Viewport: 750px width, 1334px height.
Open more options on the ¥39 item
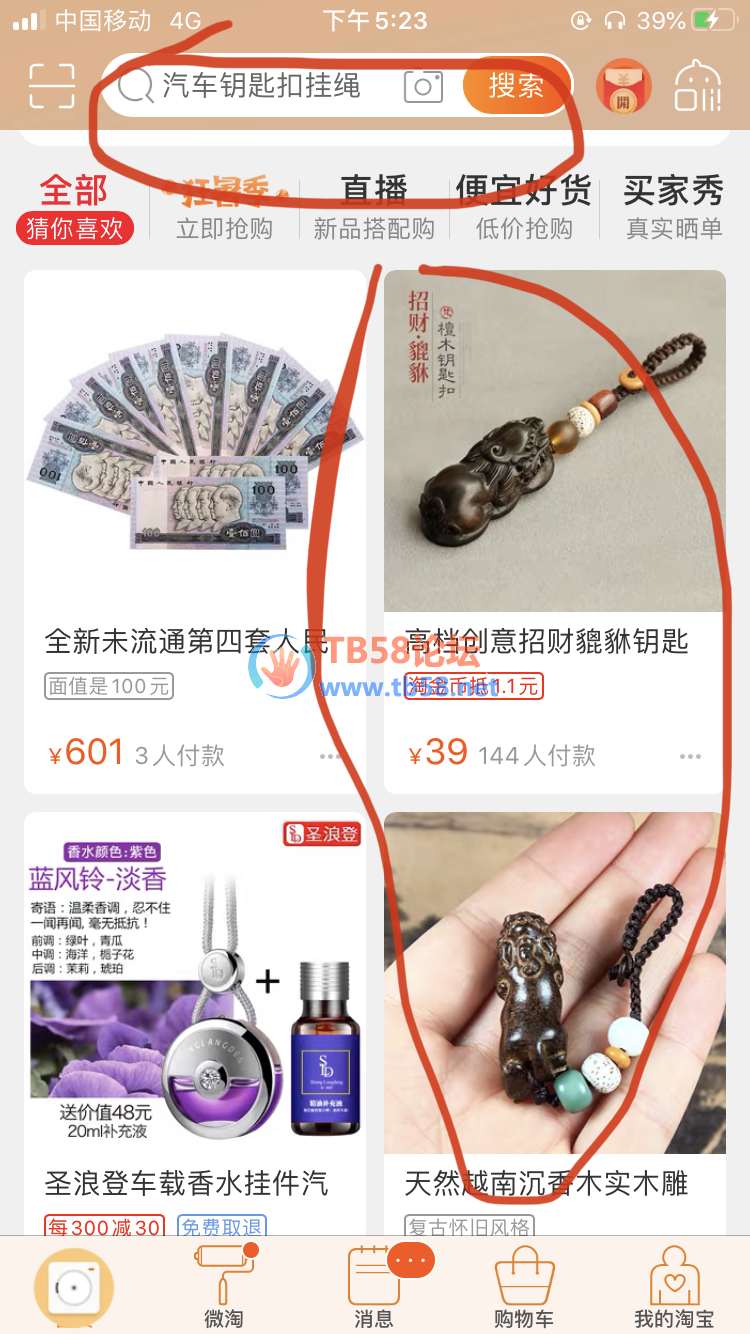[x=690, y=756]
